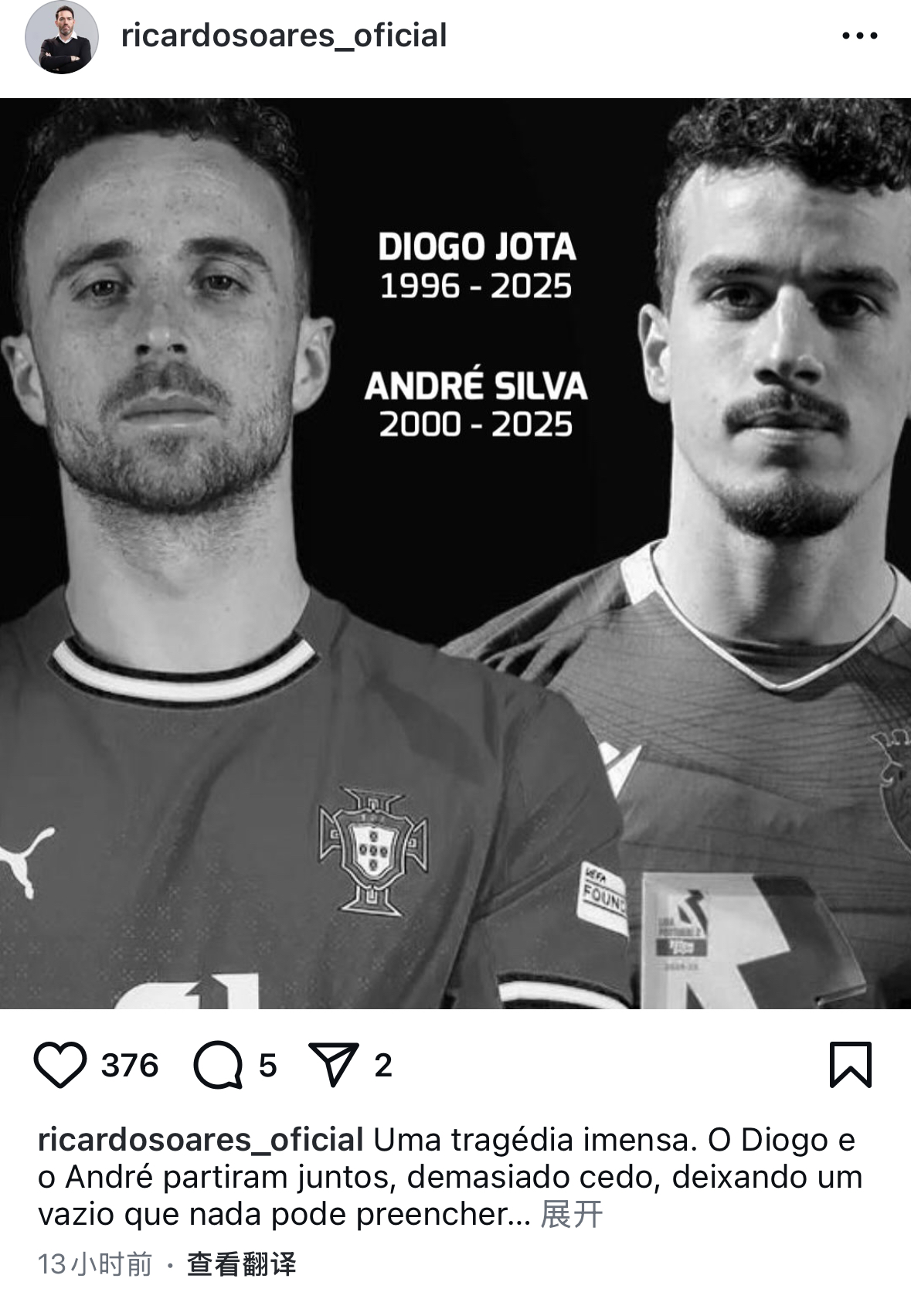
Task: Expand the caption with 展开
Action: [x=571, y=1214]
